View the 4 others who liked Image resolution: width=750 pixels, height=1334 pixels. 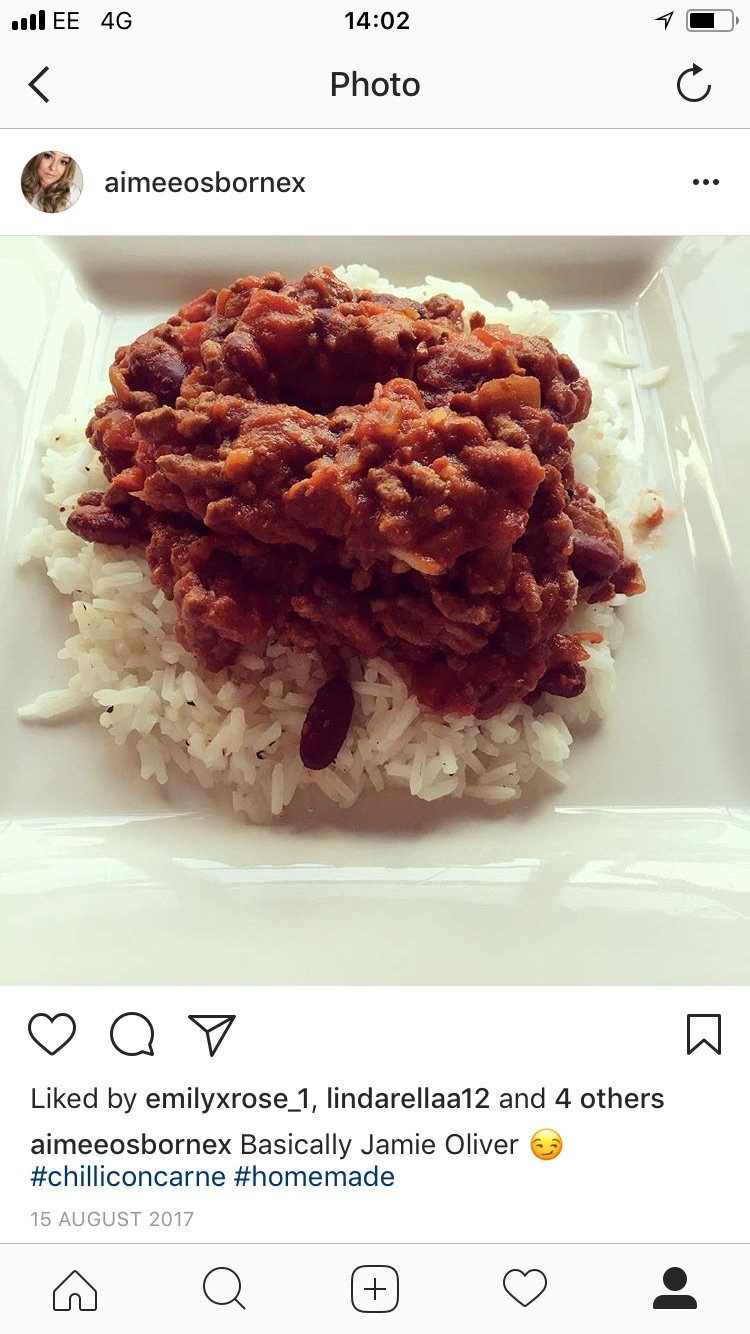click(608, 1099)
